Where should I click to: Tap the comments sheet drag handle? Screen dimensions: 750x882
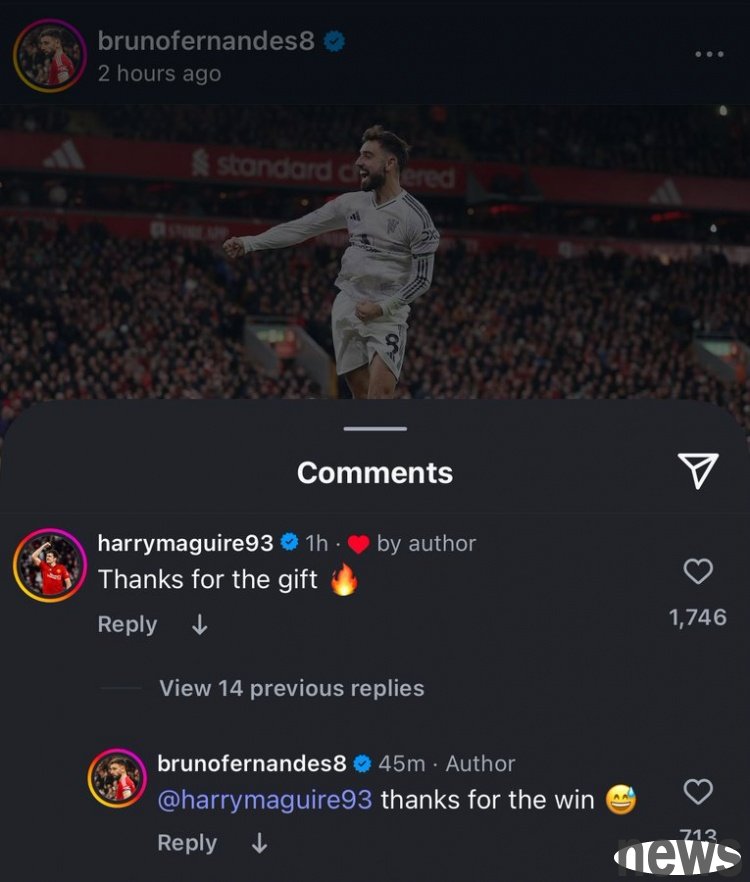tap(375, 428)
